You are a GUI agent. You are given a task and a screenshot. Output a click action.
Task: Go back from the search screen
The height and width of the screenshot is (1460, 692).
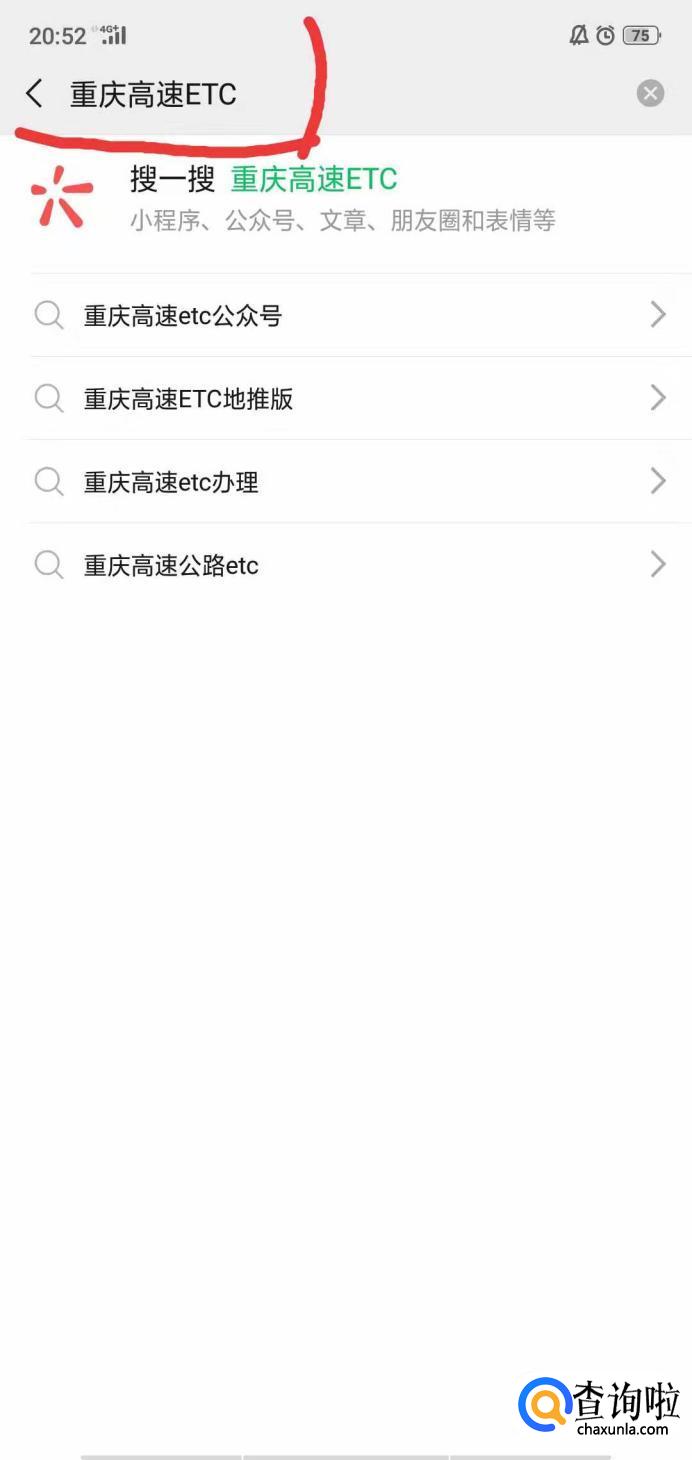coord(34,94)
